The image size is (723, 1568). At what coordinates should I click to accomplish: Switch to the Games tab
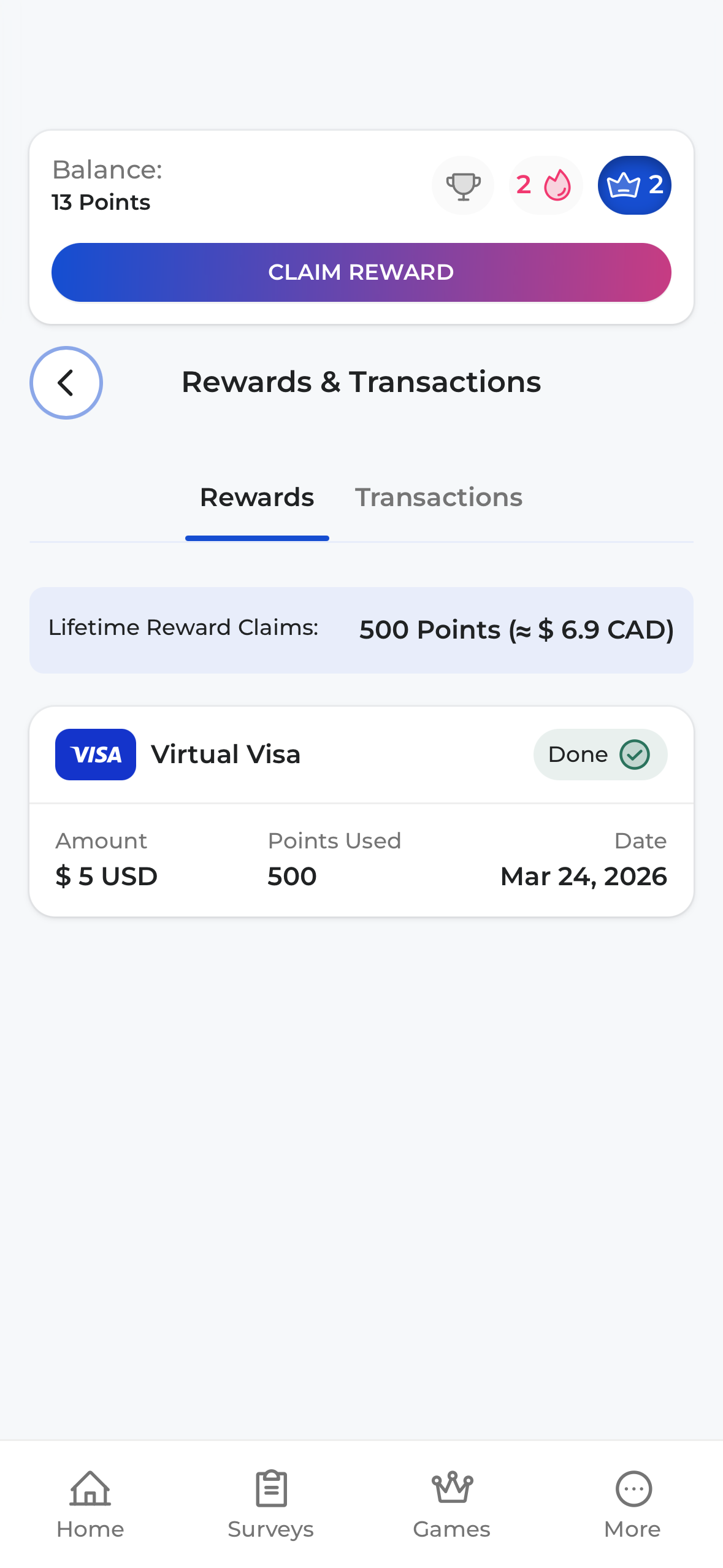coord(452,1504)
